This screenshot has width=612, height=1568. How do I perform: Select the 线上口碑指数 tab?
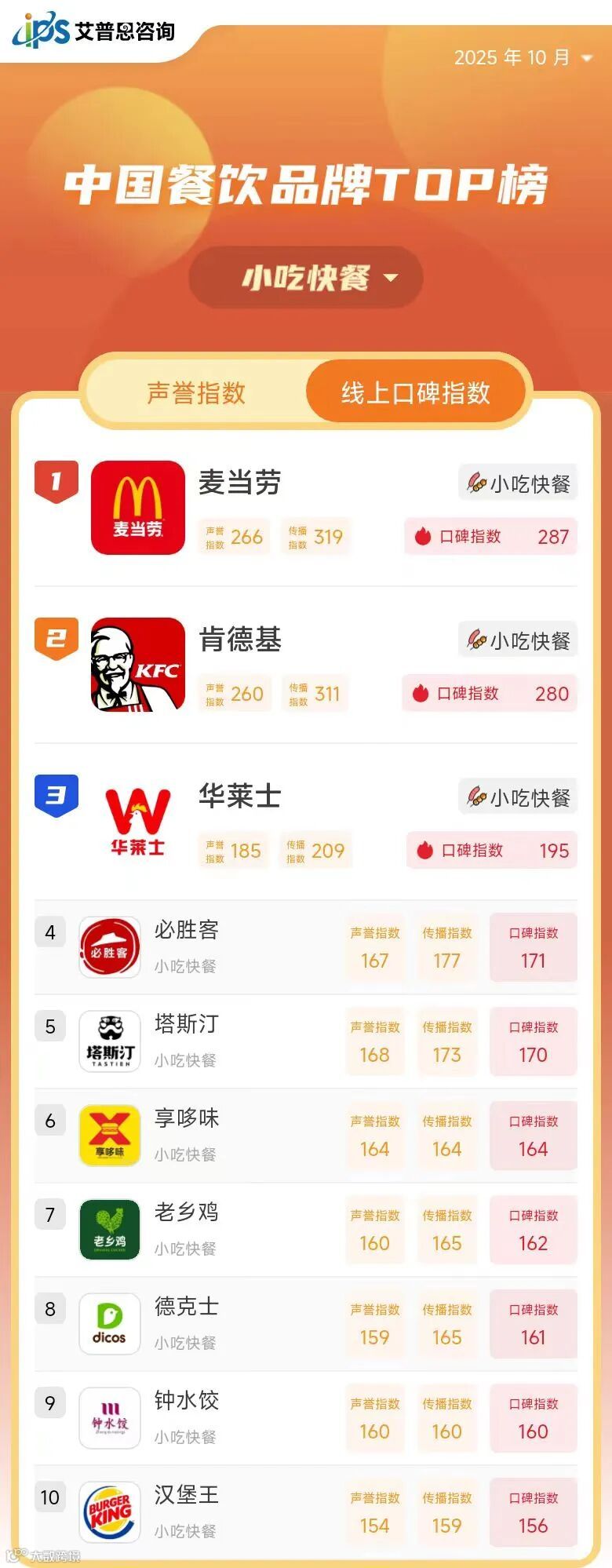coord(415,392)
